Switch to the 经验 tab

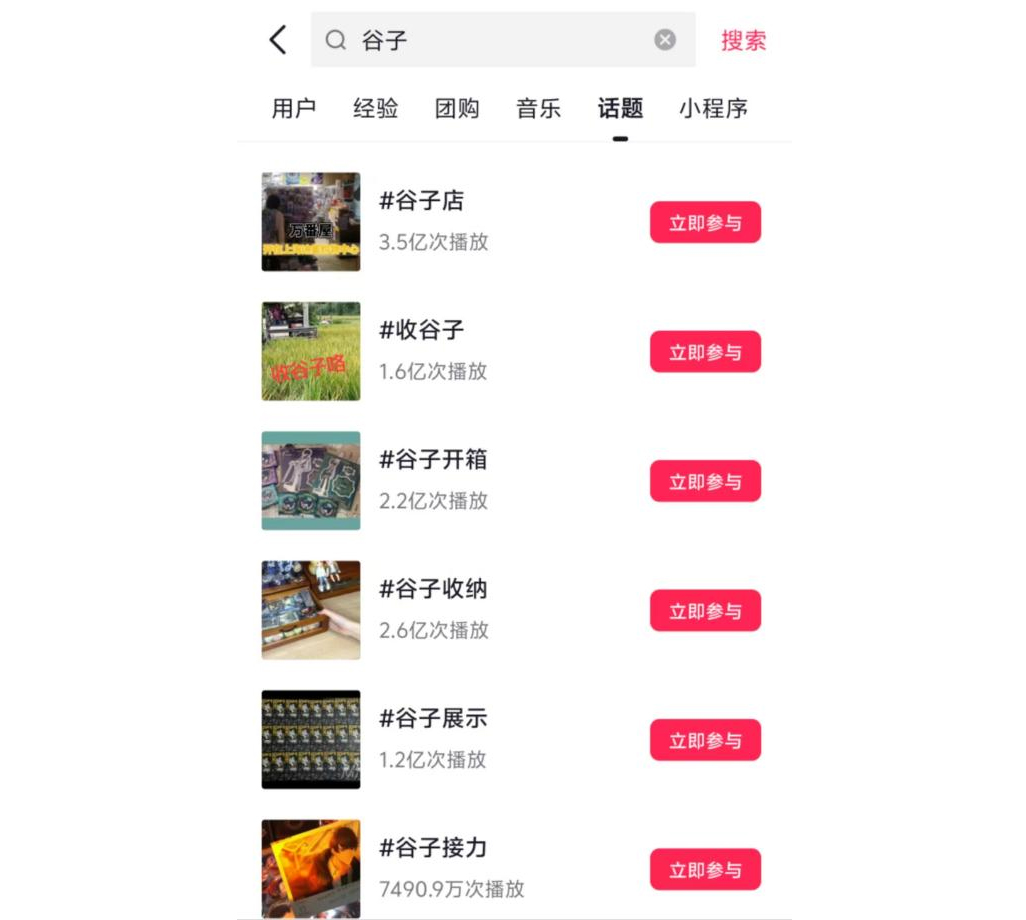coord(376,109)
